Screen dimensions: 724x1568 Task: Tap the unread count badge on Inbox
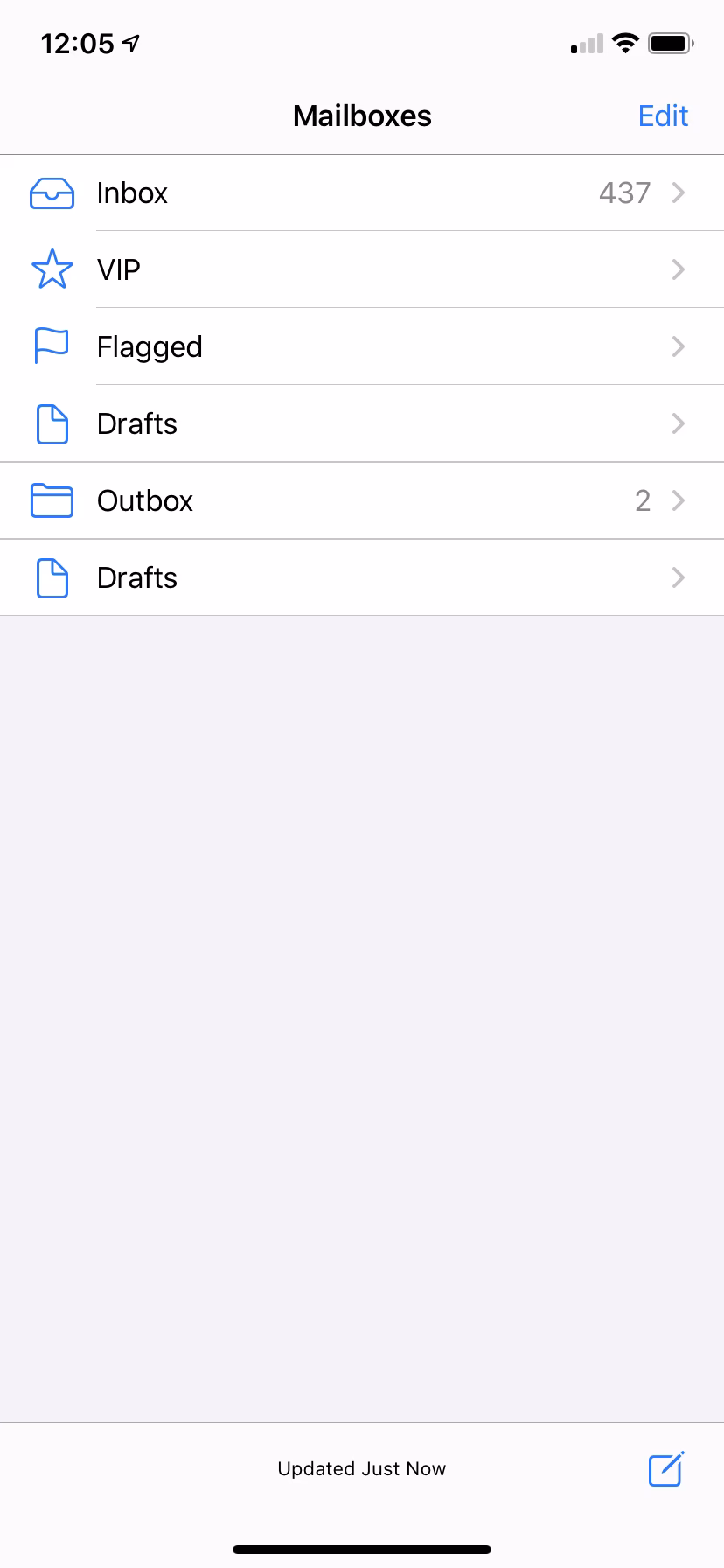(624, 192)
